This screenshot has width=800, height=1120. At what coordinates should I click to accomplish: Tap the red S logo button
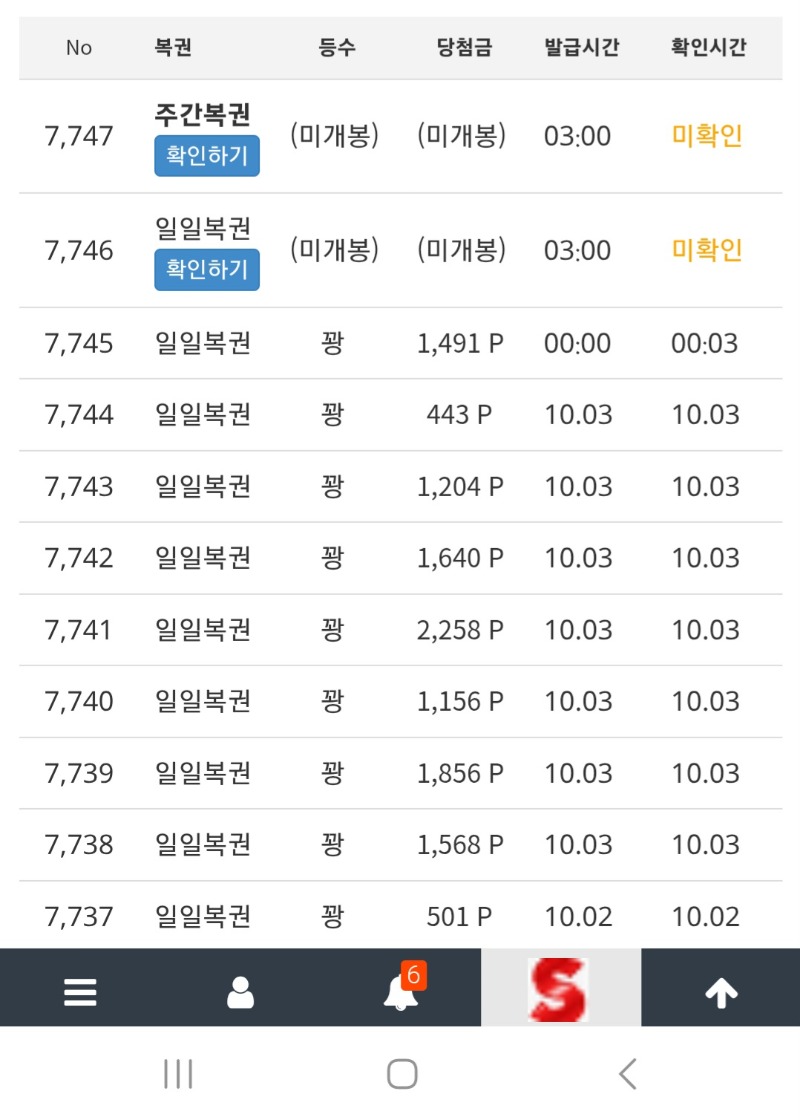[560, 989]
